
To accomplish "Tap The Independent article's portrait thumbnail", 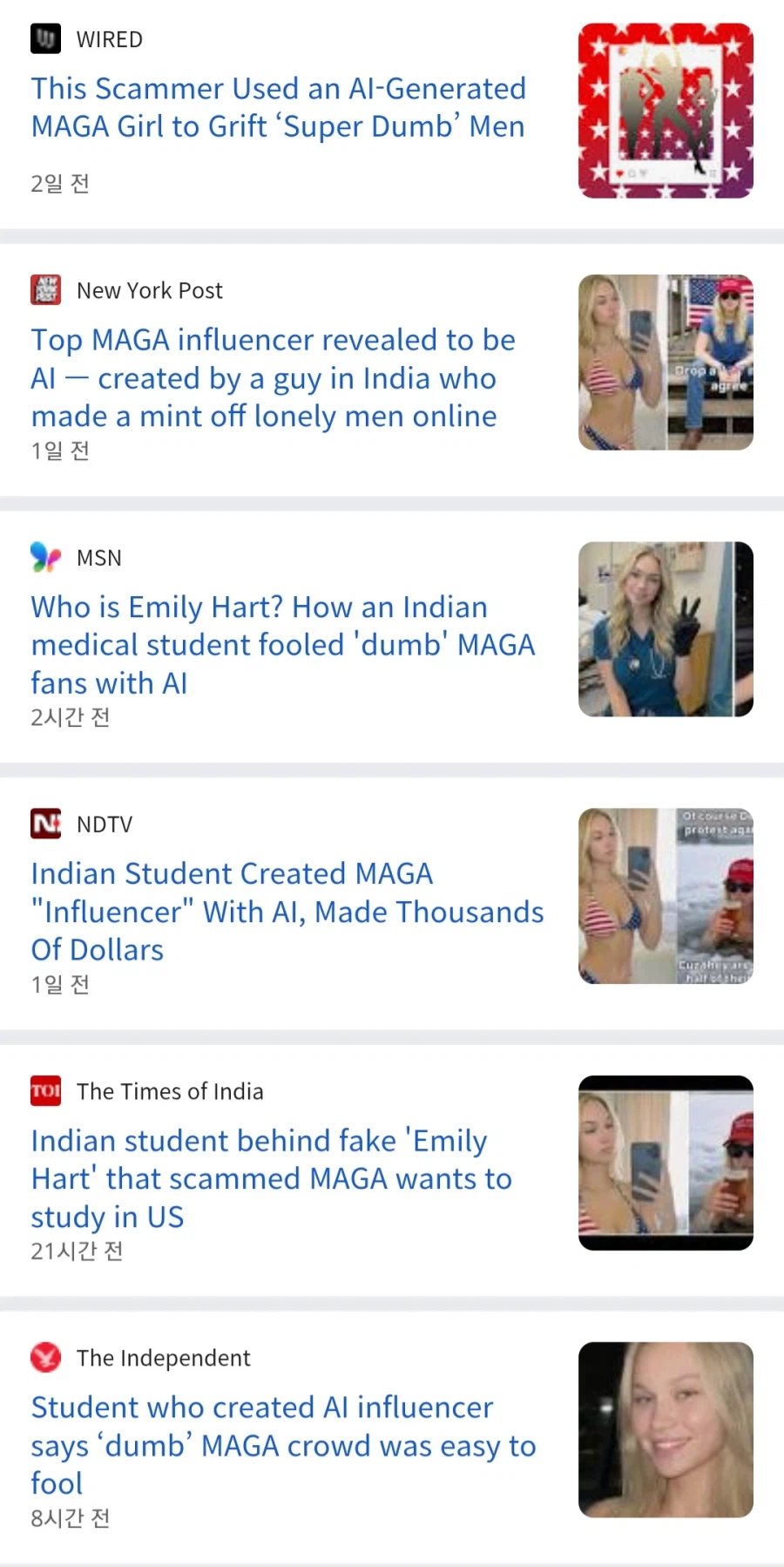I will [x=666, y=1429].
